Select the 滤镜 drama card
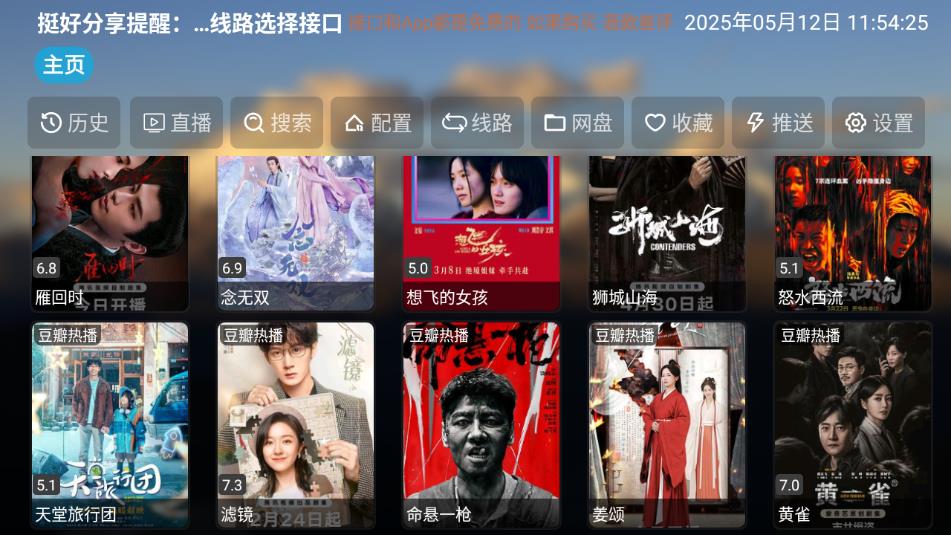 pos(296,424)
